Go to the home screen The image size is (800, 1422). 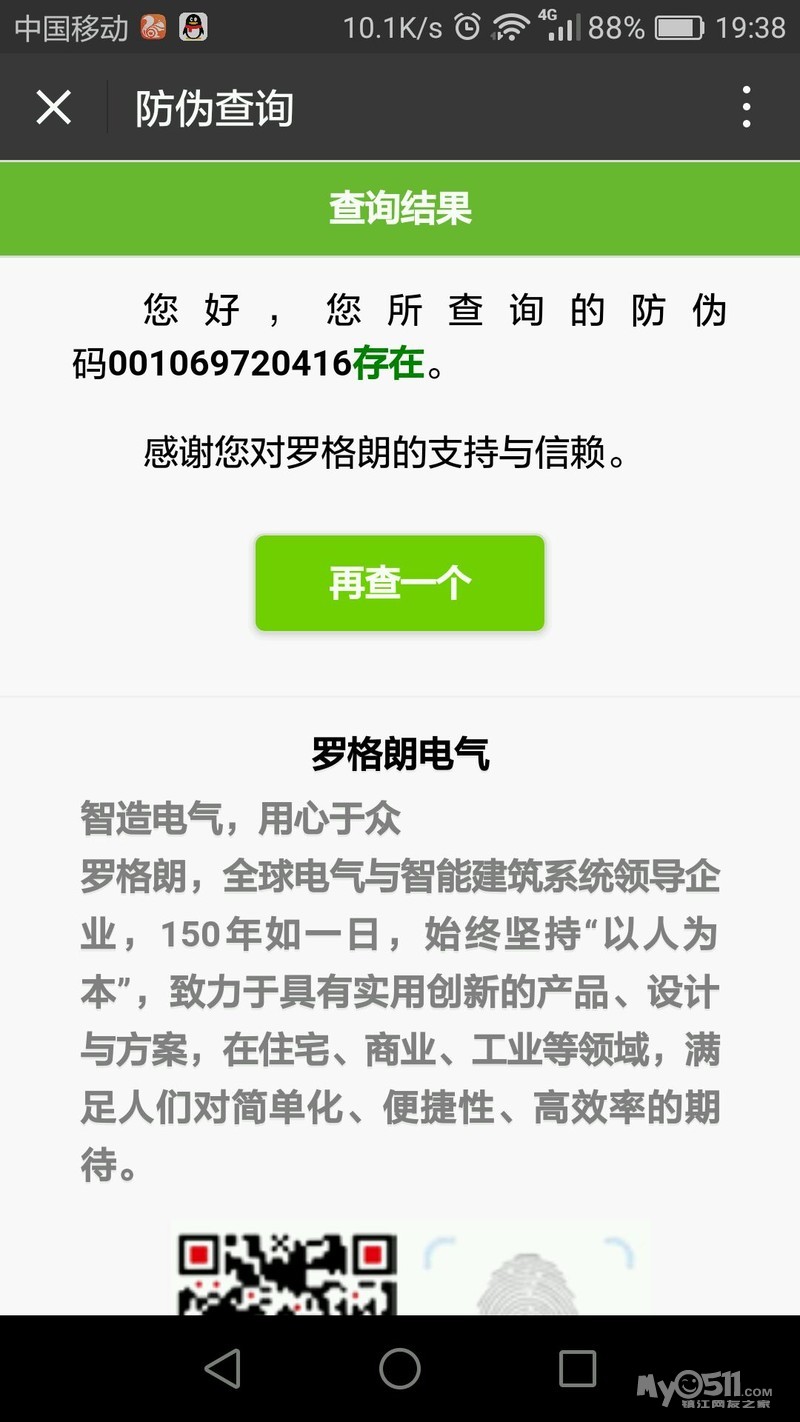point(400,1368)
